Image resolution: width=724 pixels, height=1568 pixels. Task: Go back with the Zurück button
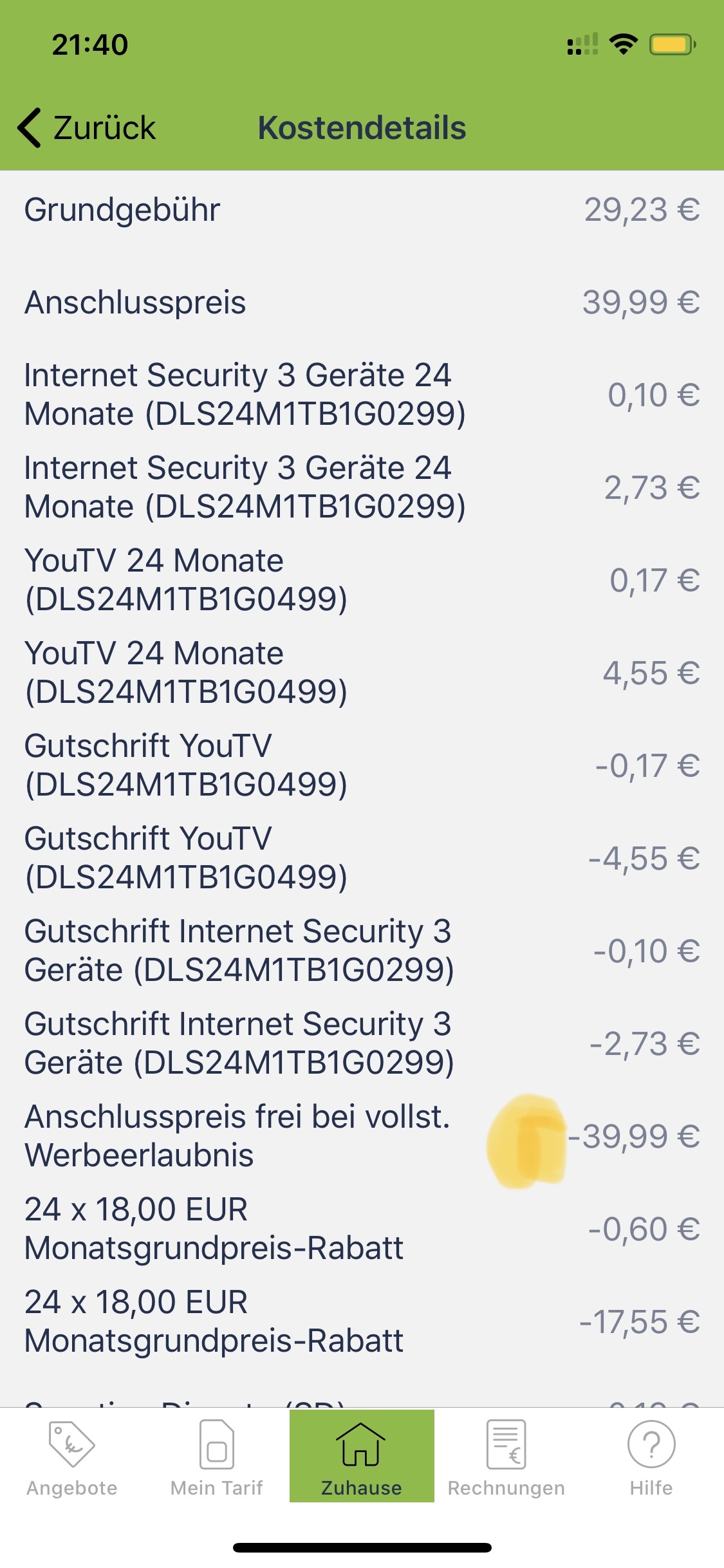[x=87, y=127]
